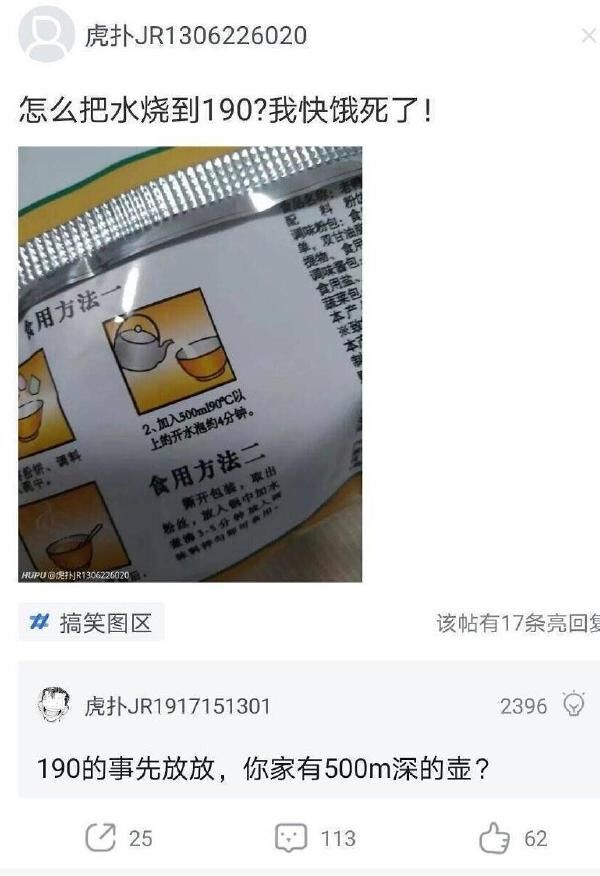Light up the comment with the bulb icon
The height and width of the screenshot is (876, 600).
point(574,705)
